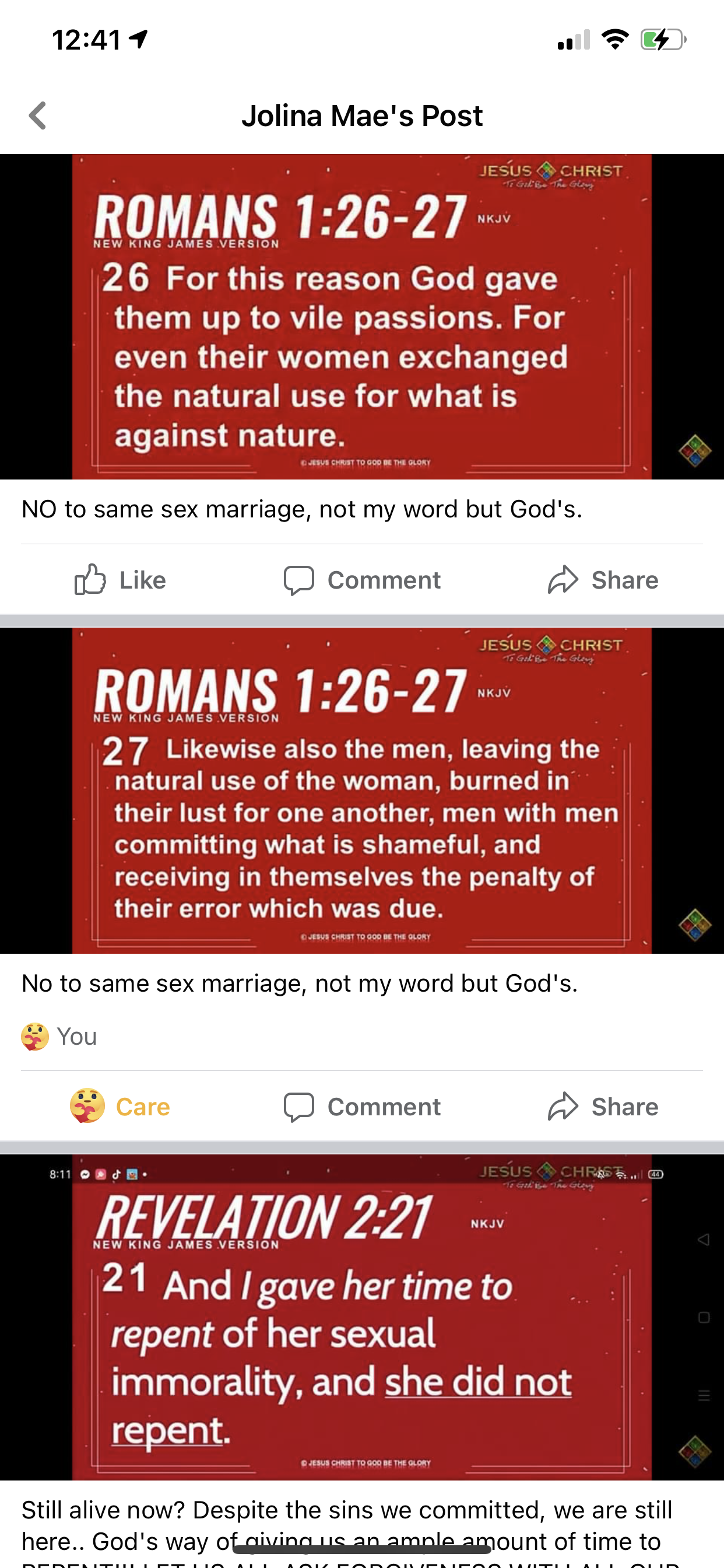Comment on the Romans verse 26 photo
The width and height of the screenshot is (724, 1568).
tap(362, 579)
